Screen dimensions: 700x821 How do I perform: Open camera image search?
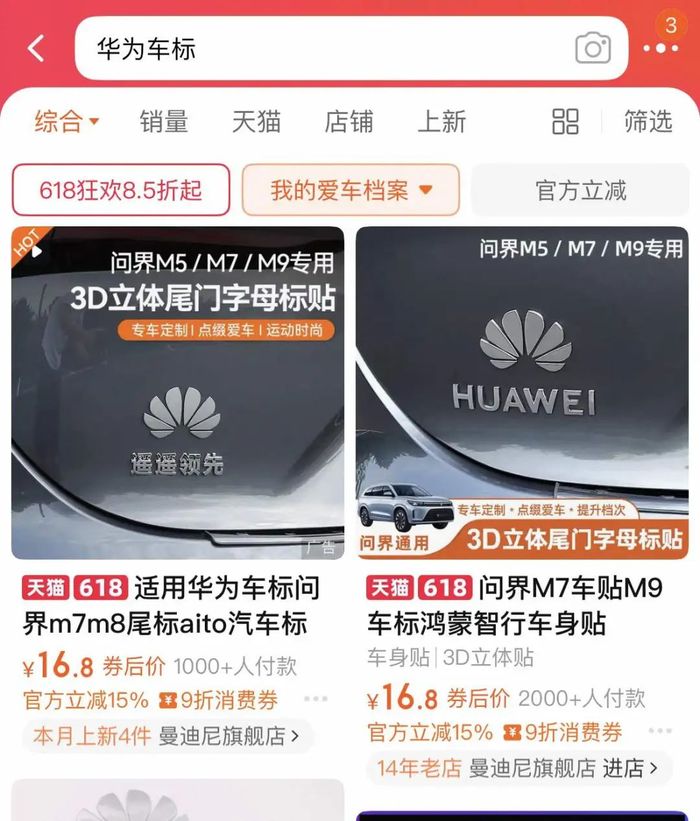[592, 48]
